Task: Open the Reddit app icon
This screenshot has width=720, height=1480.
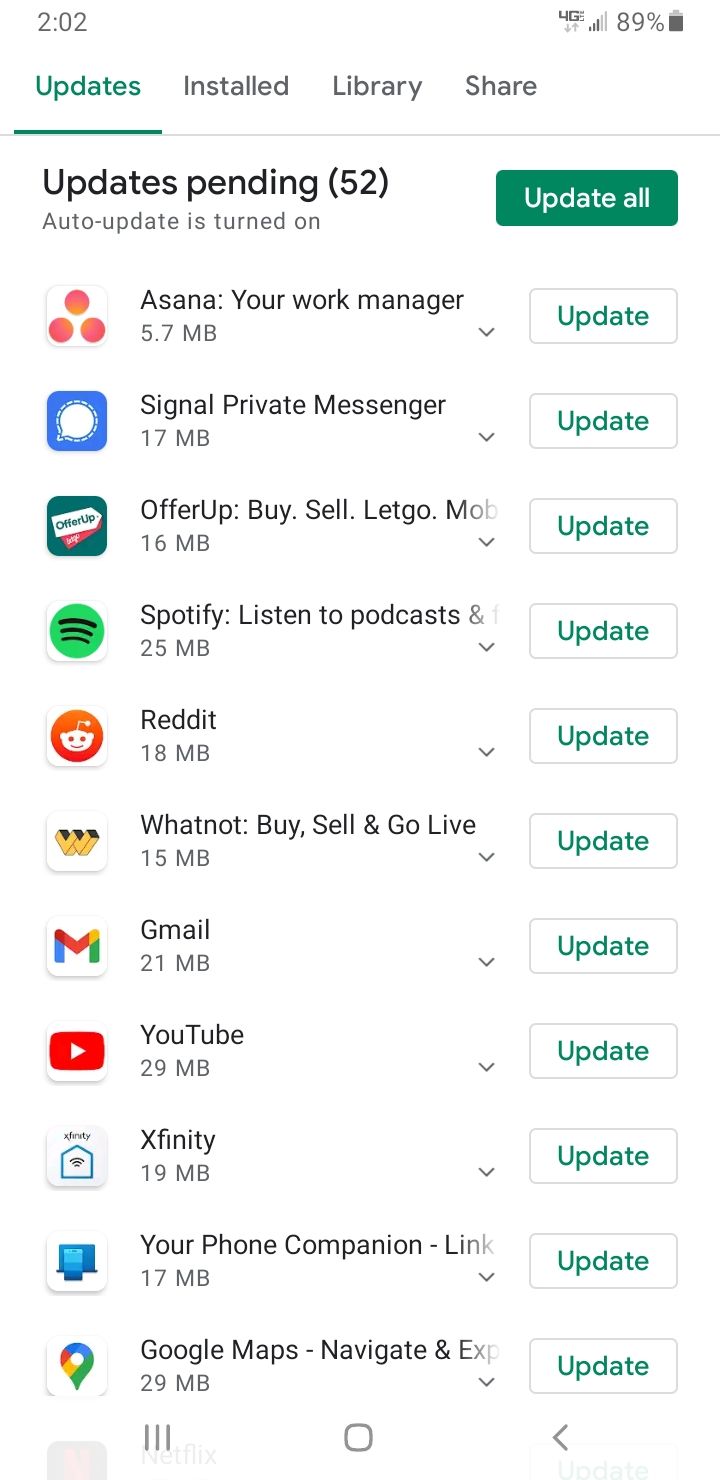Action: (76, 735)
